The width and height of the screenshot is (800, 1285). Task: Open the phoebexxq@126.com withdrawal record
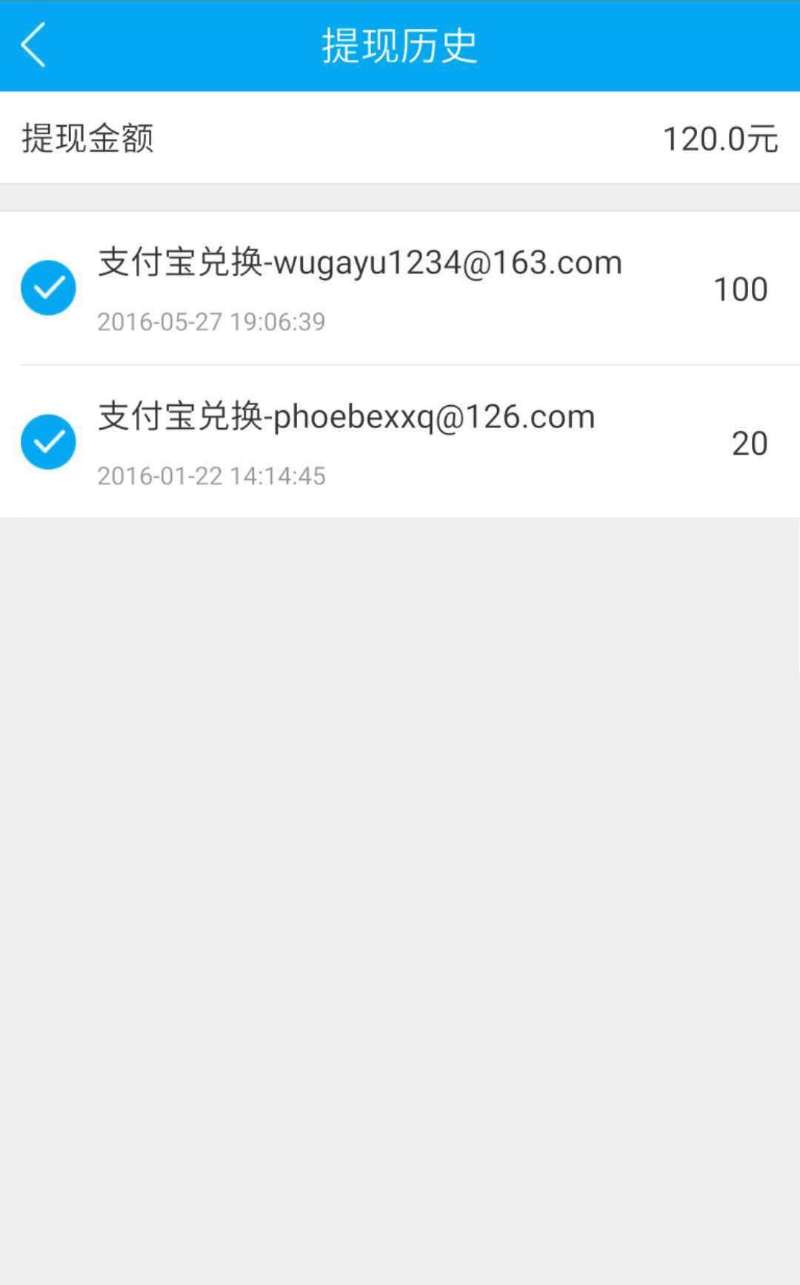click(400, 442)
